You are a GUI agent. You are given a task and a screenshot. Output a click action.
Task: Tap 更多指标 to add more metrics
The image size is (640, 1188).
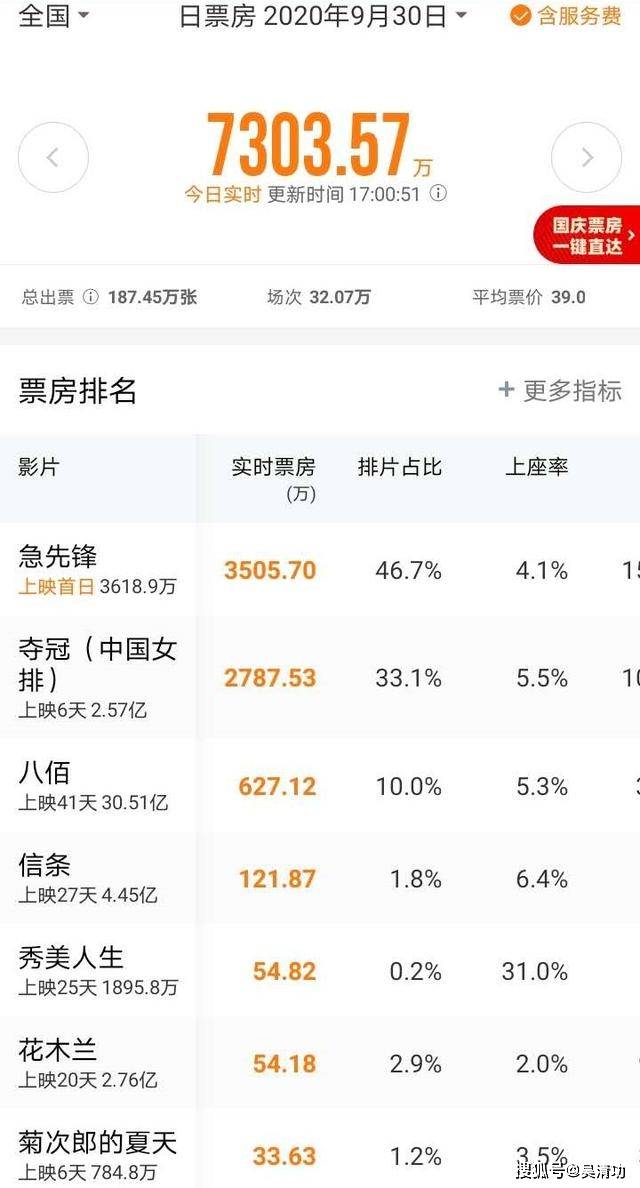point(560,390)
